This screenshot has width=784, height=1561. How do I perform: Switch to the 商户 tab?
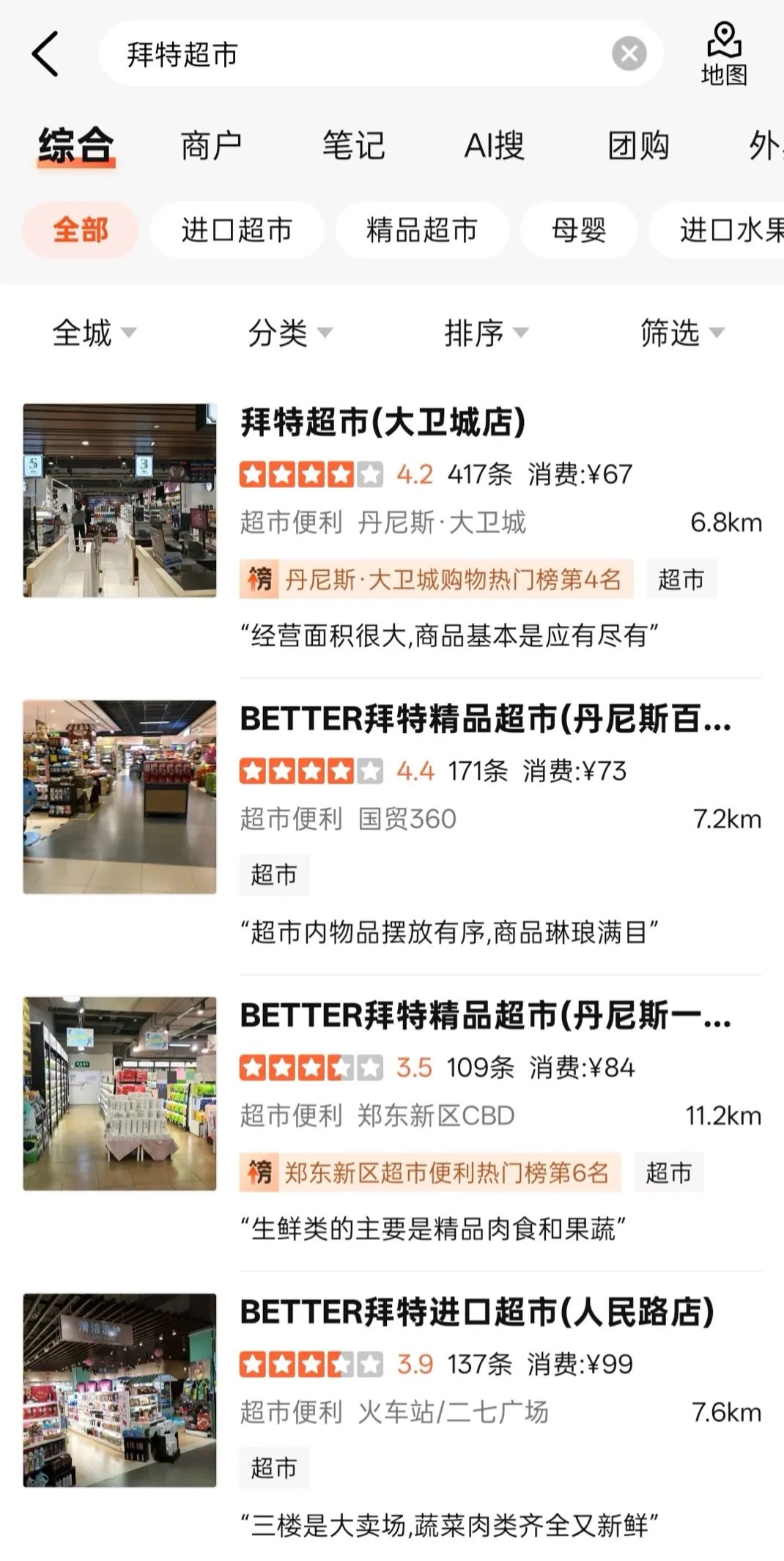coord(211,145)
